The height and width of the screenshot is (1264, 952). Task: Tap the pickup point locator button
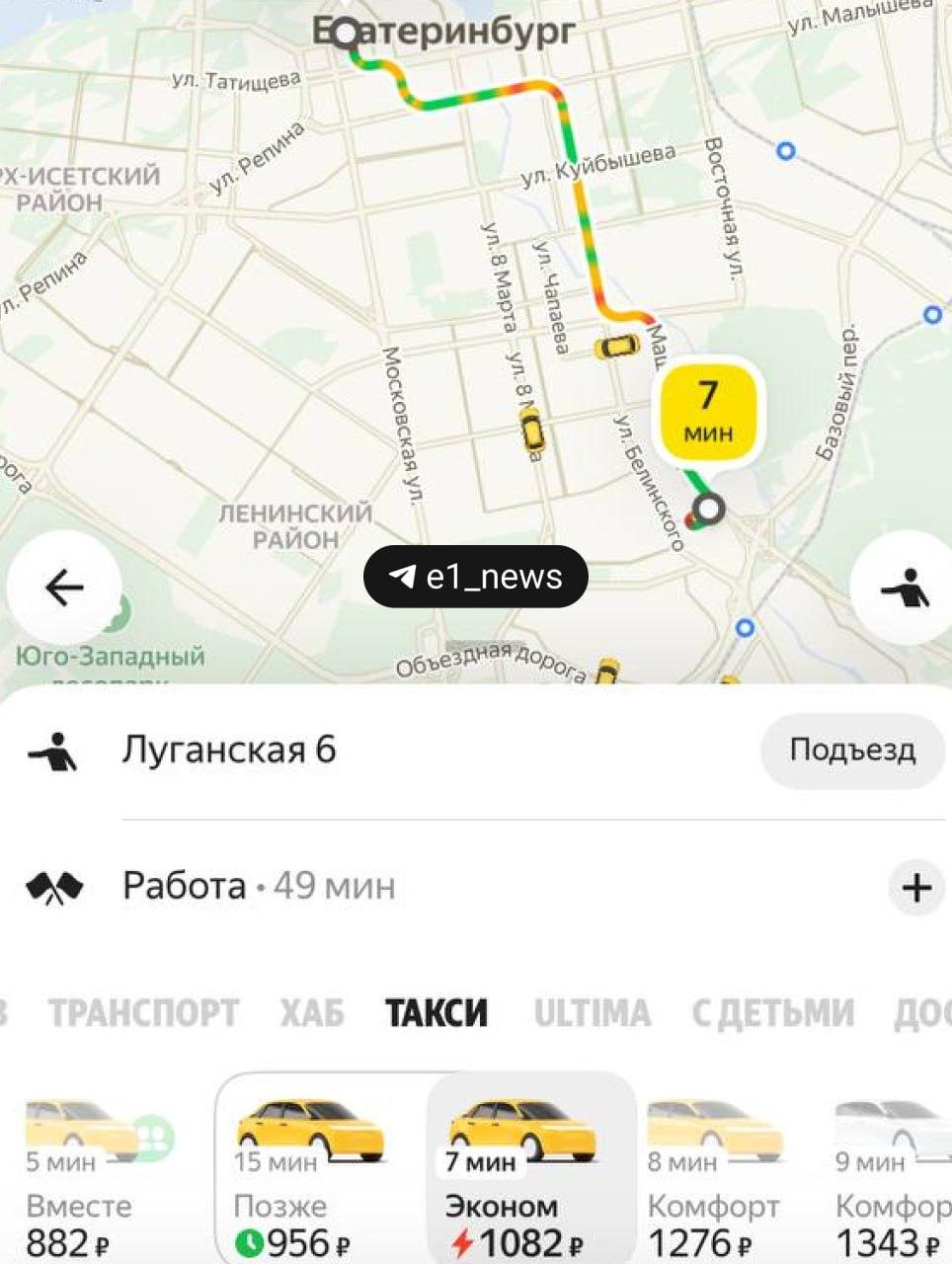tap(905, 589)
